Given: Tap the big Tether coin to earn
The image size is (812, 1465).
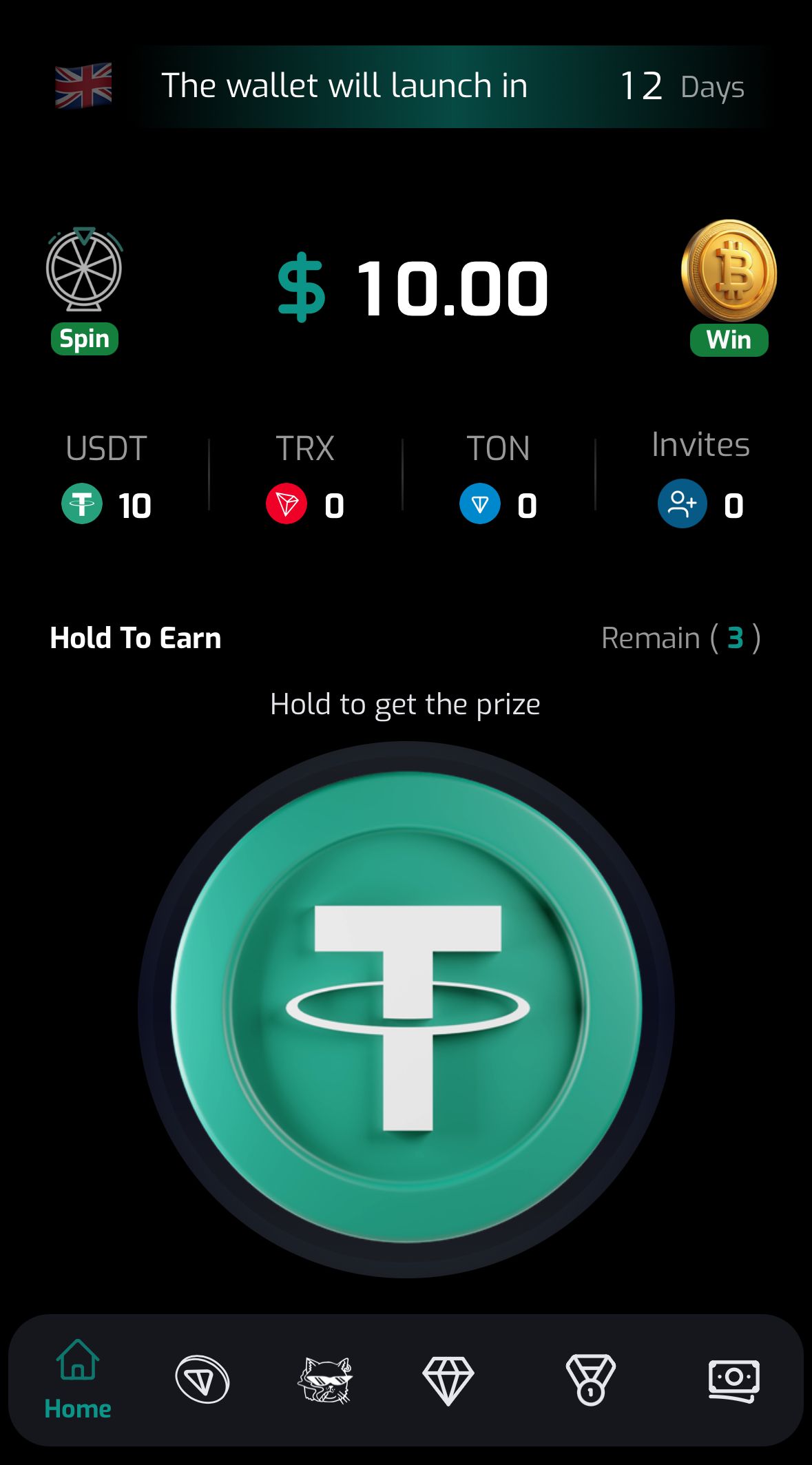Looking at the screenshot, I should coord(406,1009).
